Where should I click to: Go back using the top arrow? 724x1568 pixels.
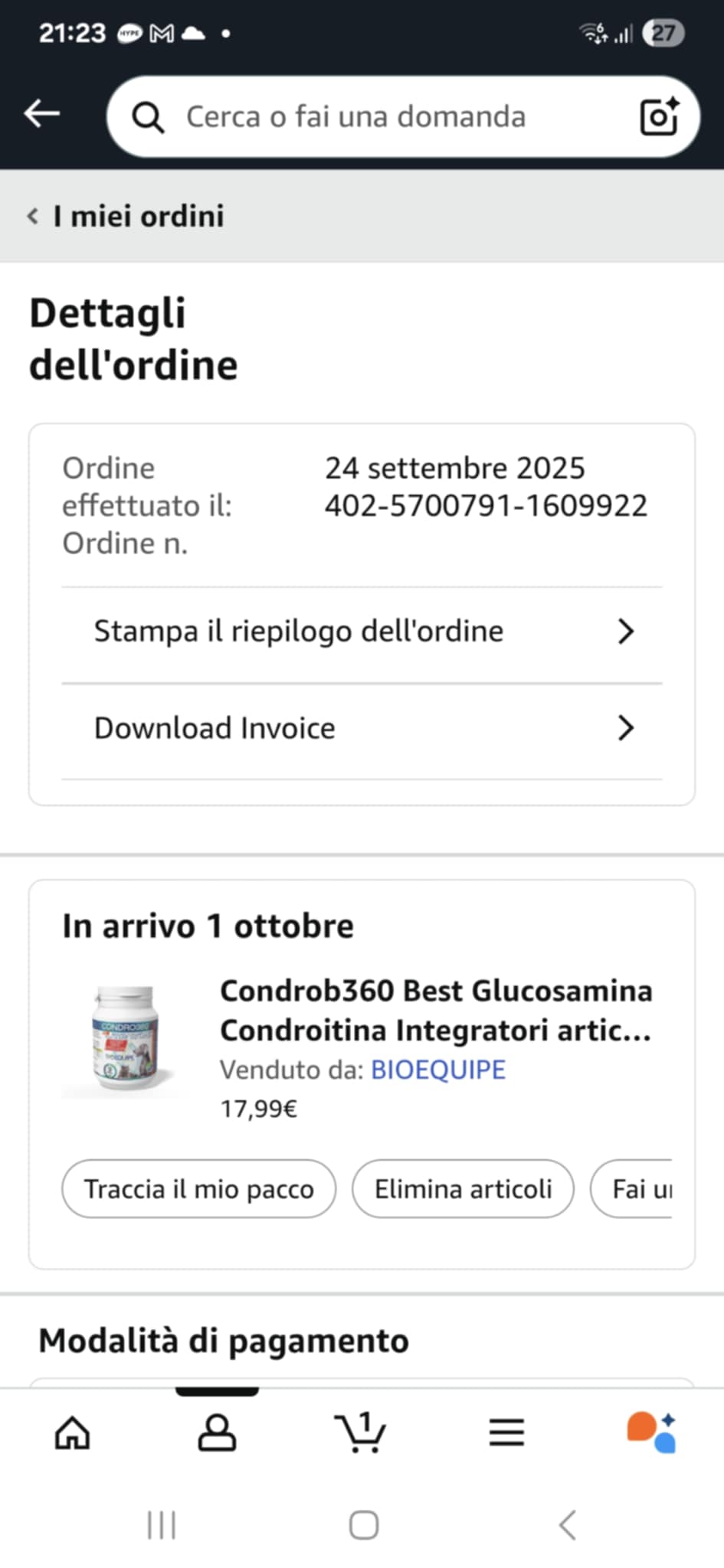point(42,114)
